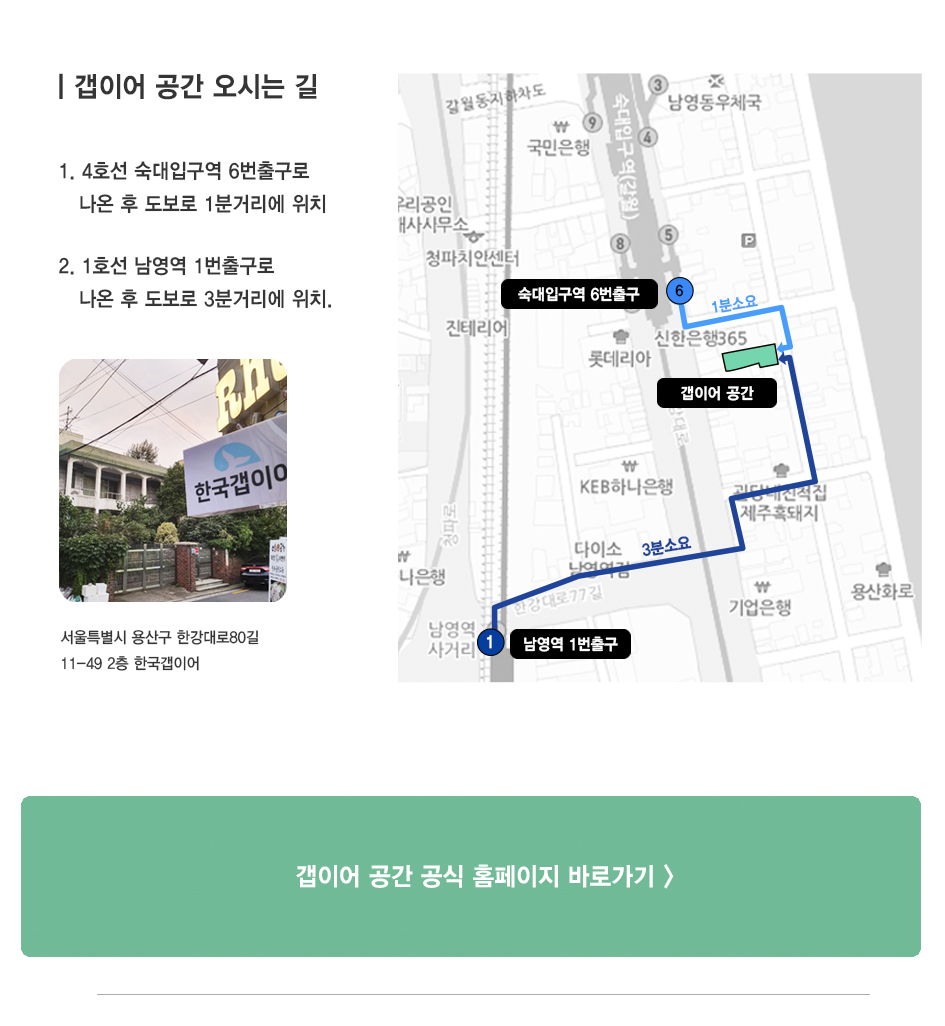This screenshot has height=1026, width=945.
Task: Open the 갭이어 공간 official homepage link
Action: (471, 877)
